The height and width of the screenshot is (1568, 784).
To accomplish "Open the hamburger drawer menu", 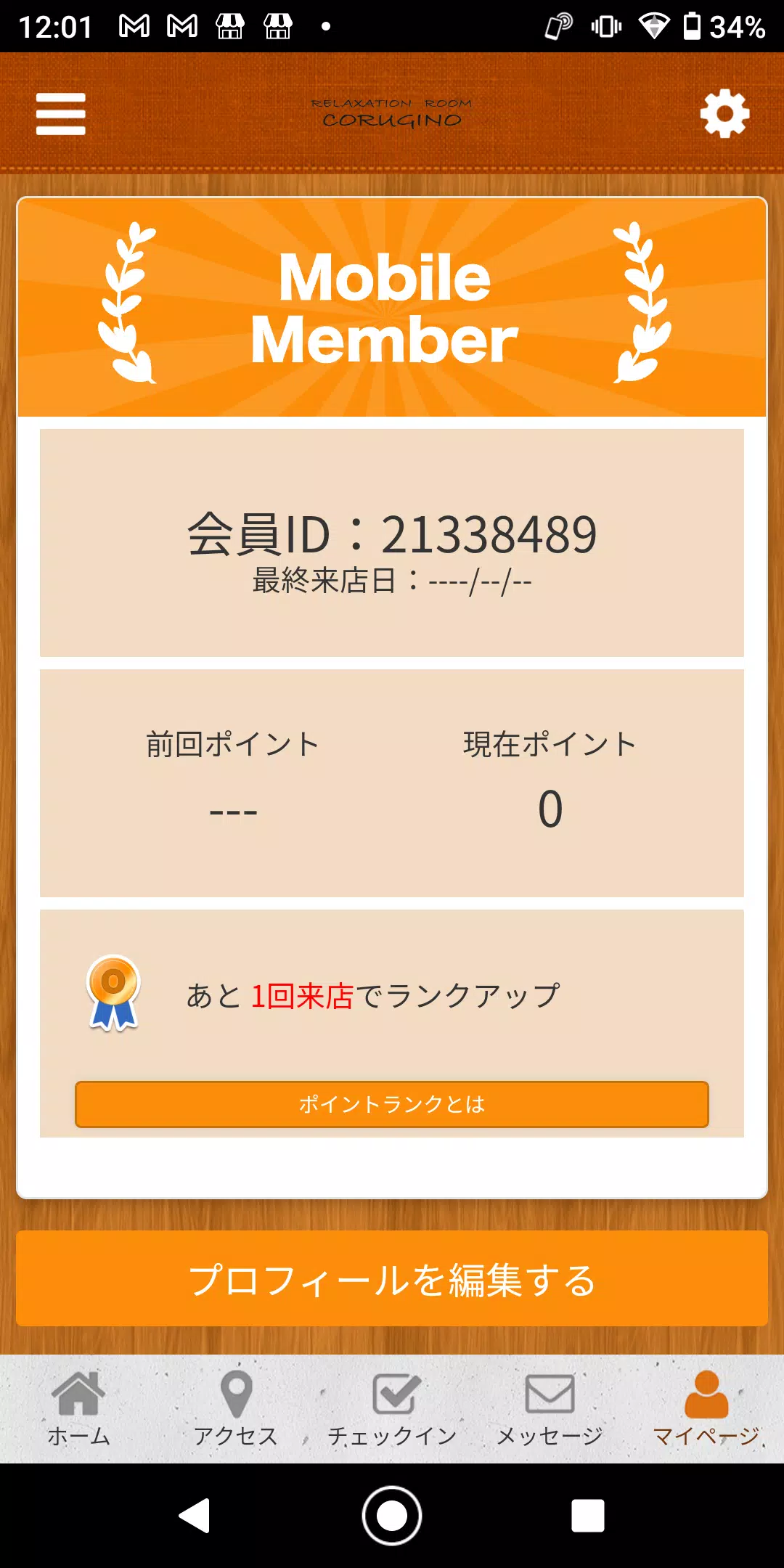I will coord(61,114).
